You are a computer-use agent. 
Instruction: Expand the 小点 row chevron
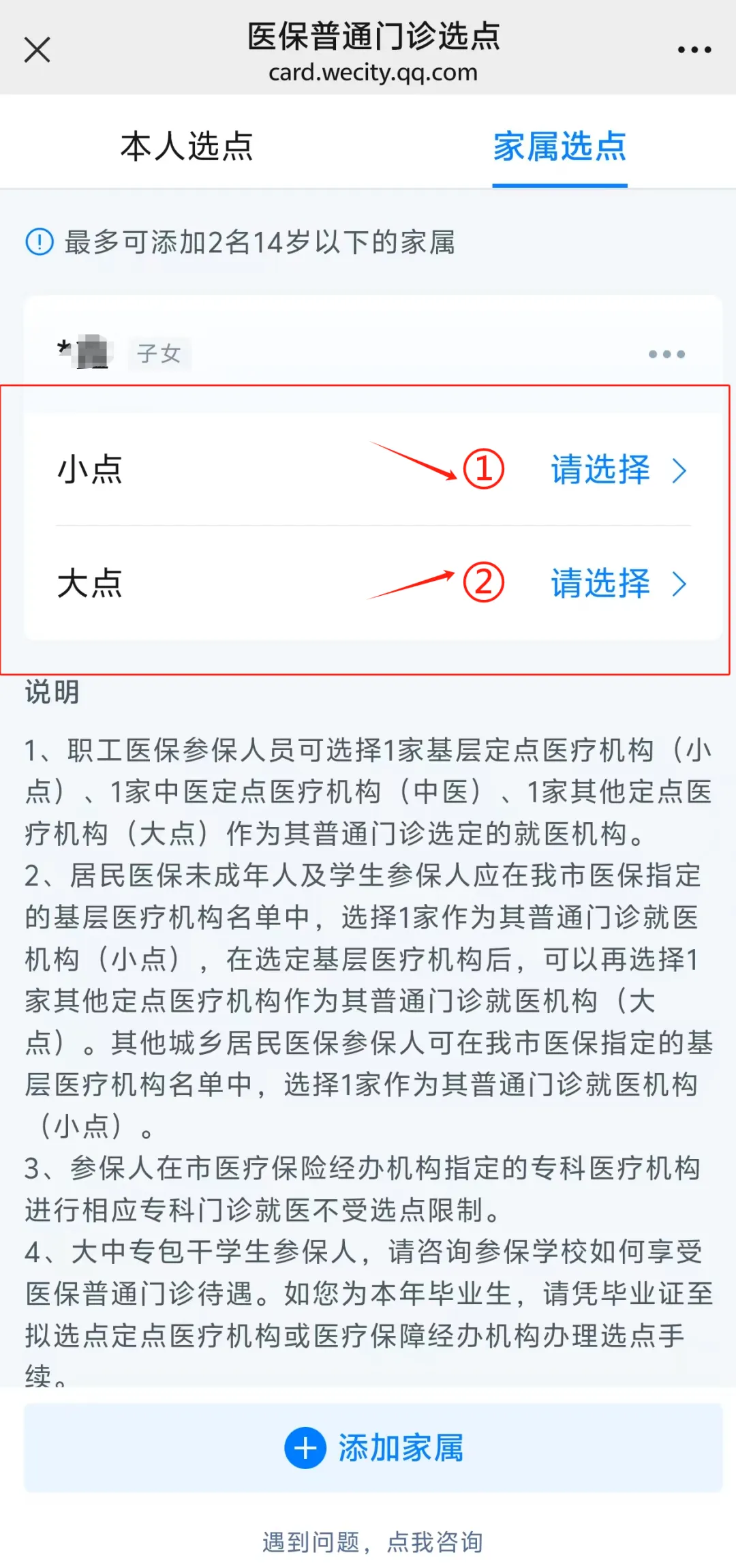679,470
